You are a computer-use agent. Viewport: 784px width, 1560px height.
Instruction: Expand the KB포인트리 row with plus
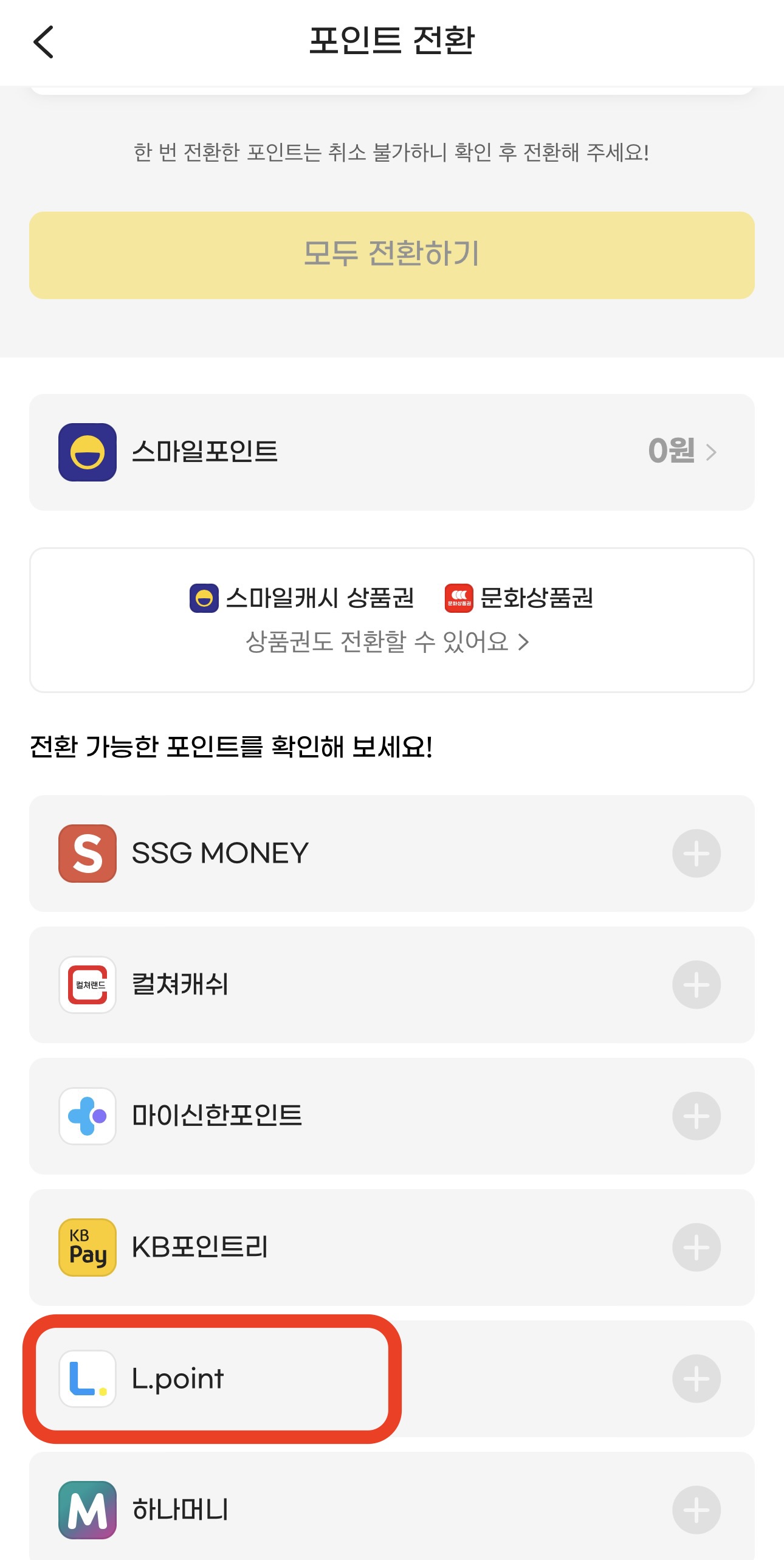696,1246
